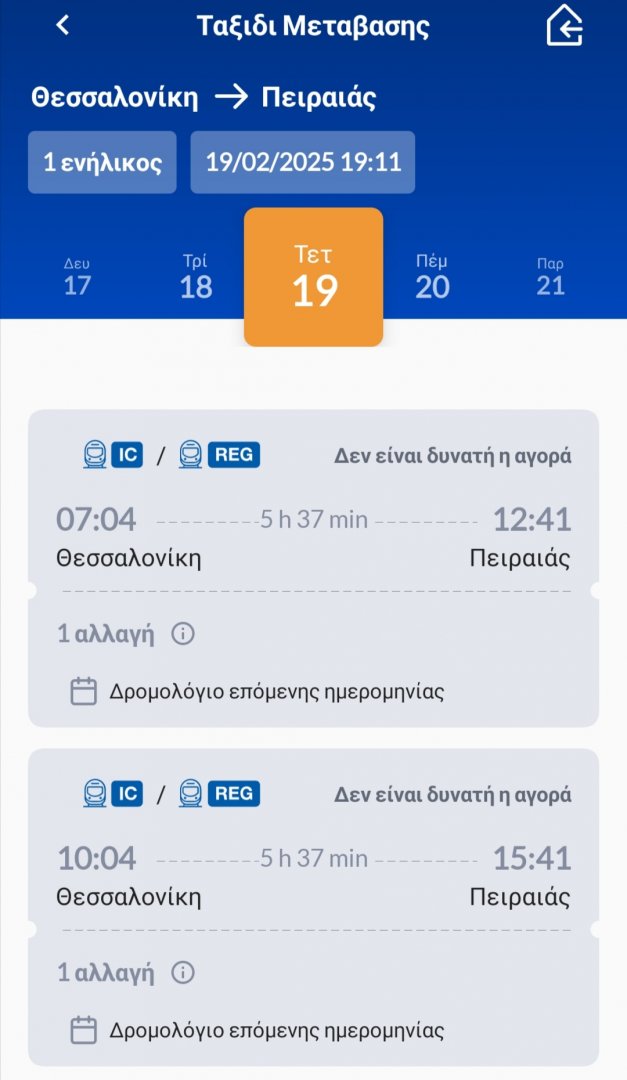The width and height of the screenshot is (627, 1080).
Task: Go back using the top-left arrow
Action: (63, 25)
